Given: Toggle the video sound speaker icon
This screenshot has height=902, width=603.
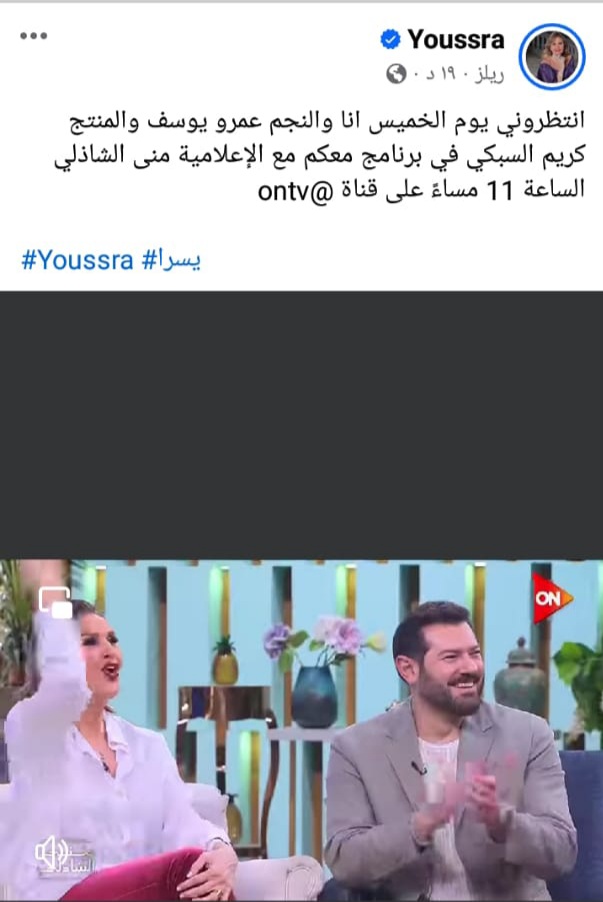Looking at the screenshot, I should [x=49, y=852].
